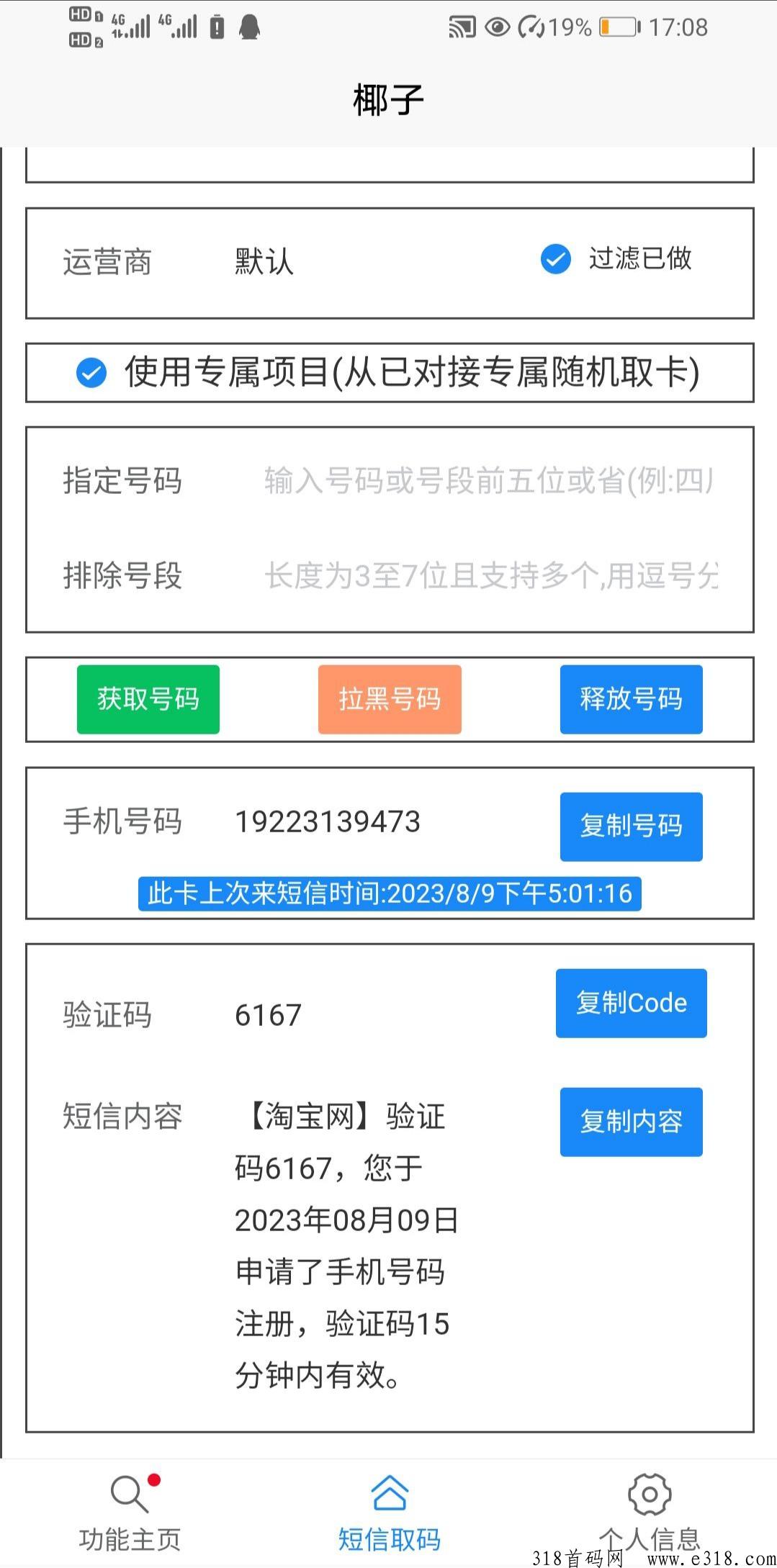This screenshot has width=777, height=1568.
Task: Release the number with 释放号码
Action: 632,699
